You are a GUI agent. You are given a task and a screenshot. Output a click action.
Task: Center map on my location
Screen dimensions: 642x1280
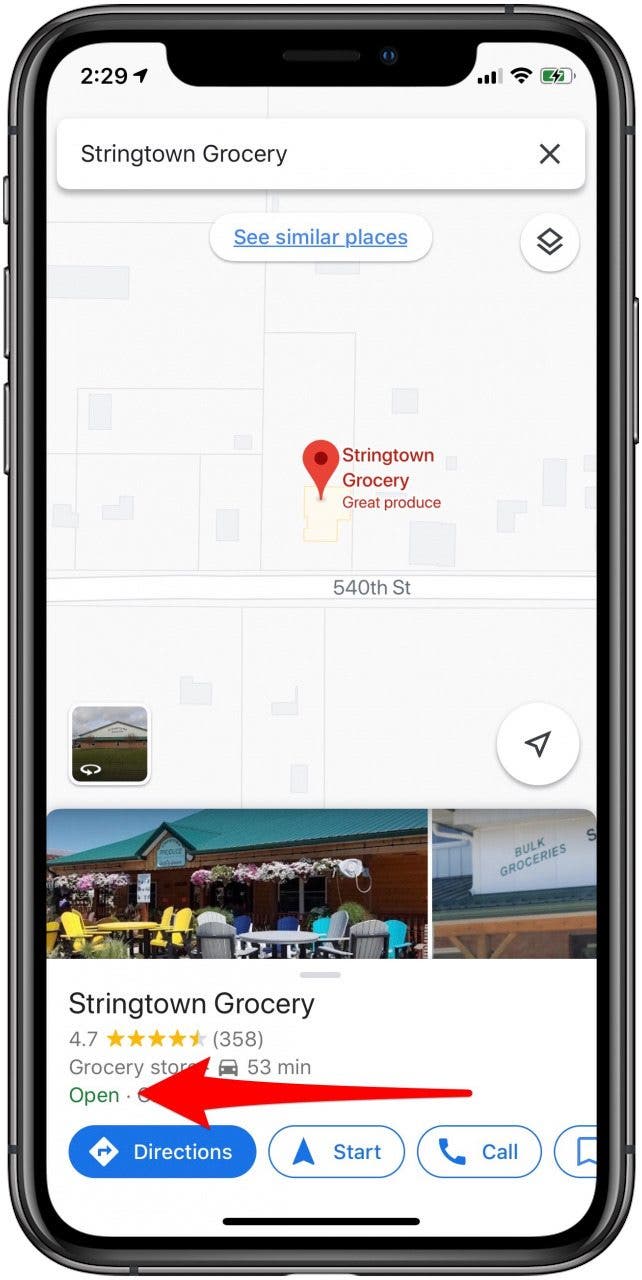click(x=538, y=744)
